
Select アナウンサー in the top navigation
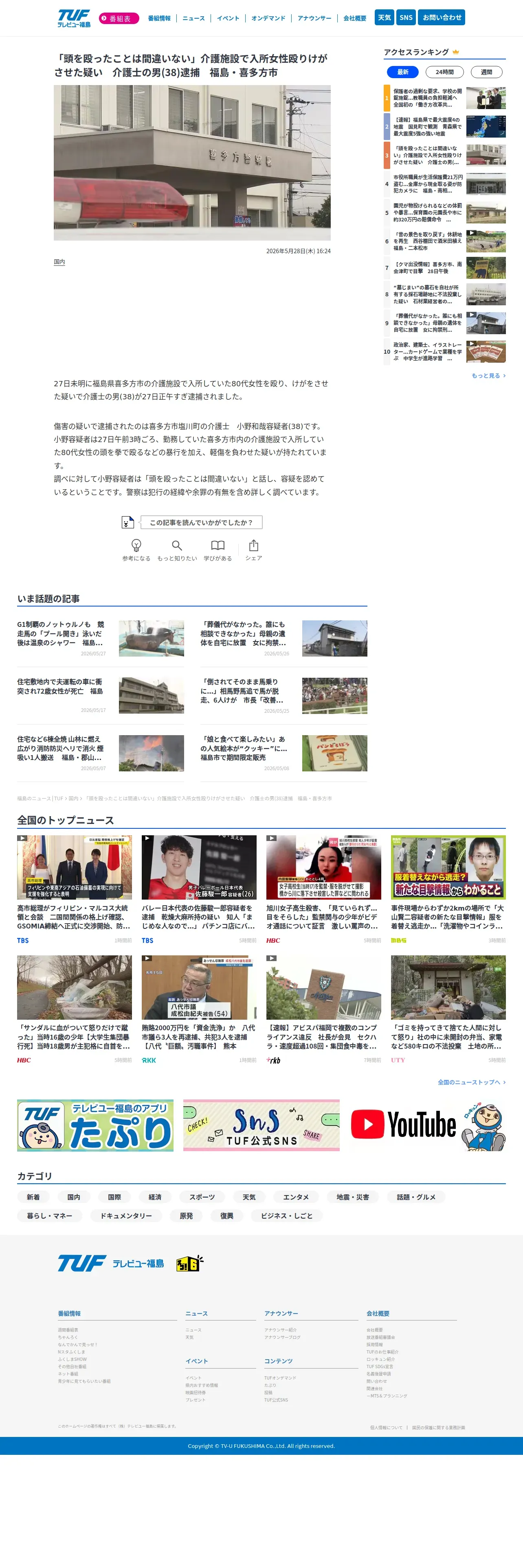[x=314, y=18]
